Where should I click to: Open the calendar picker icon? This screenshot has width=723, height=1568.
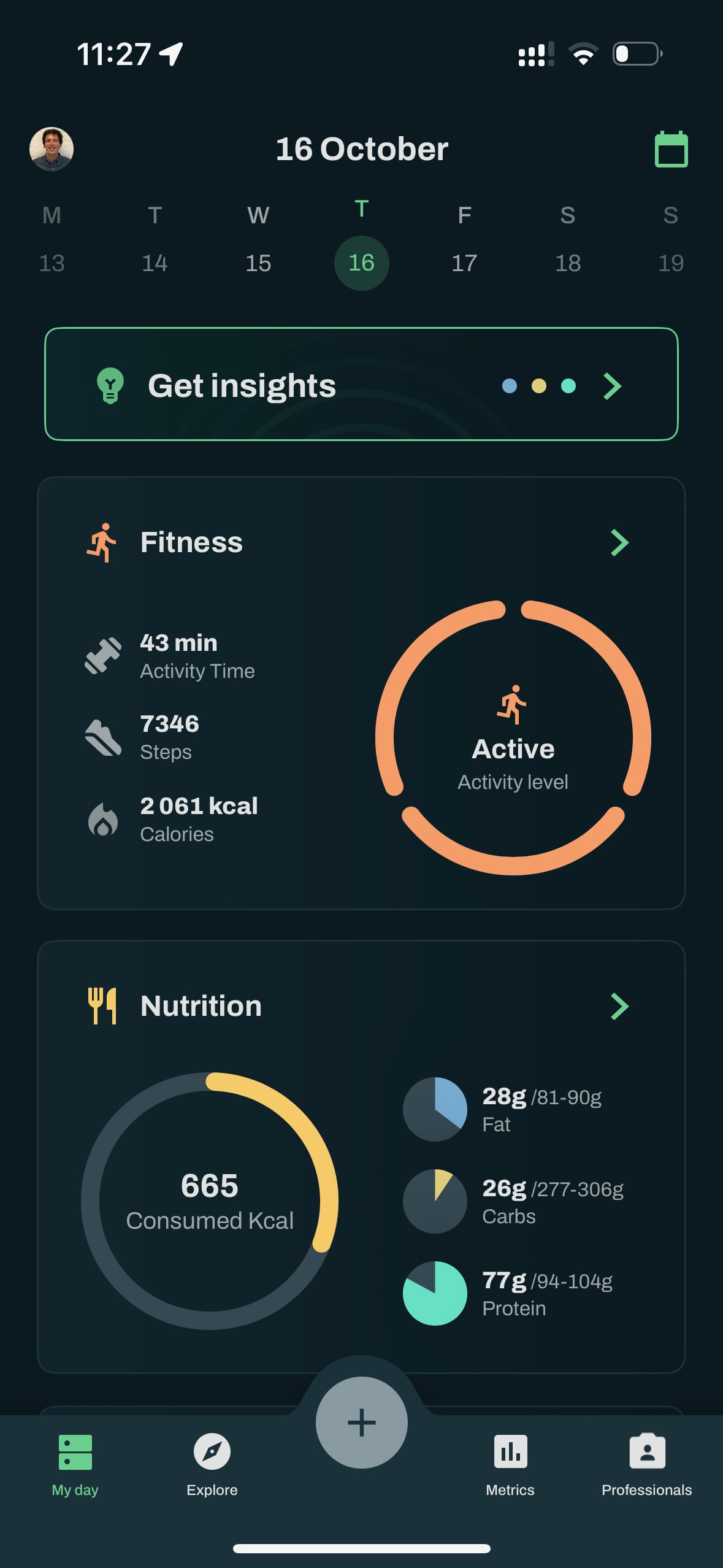(671, 149)
